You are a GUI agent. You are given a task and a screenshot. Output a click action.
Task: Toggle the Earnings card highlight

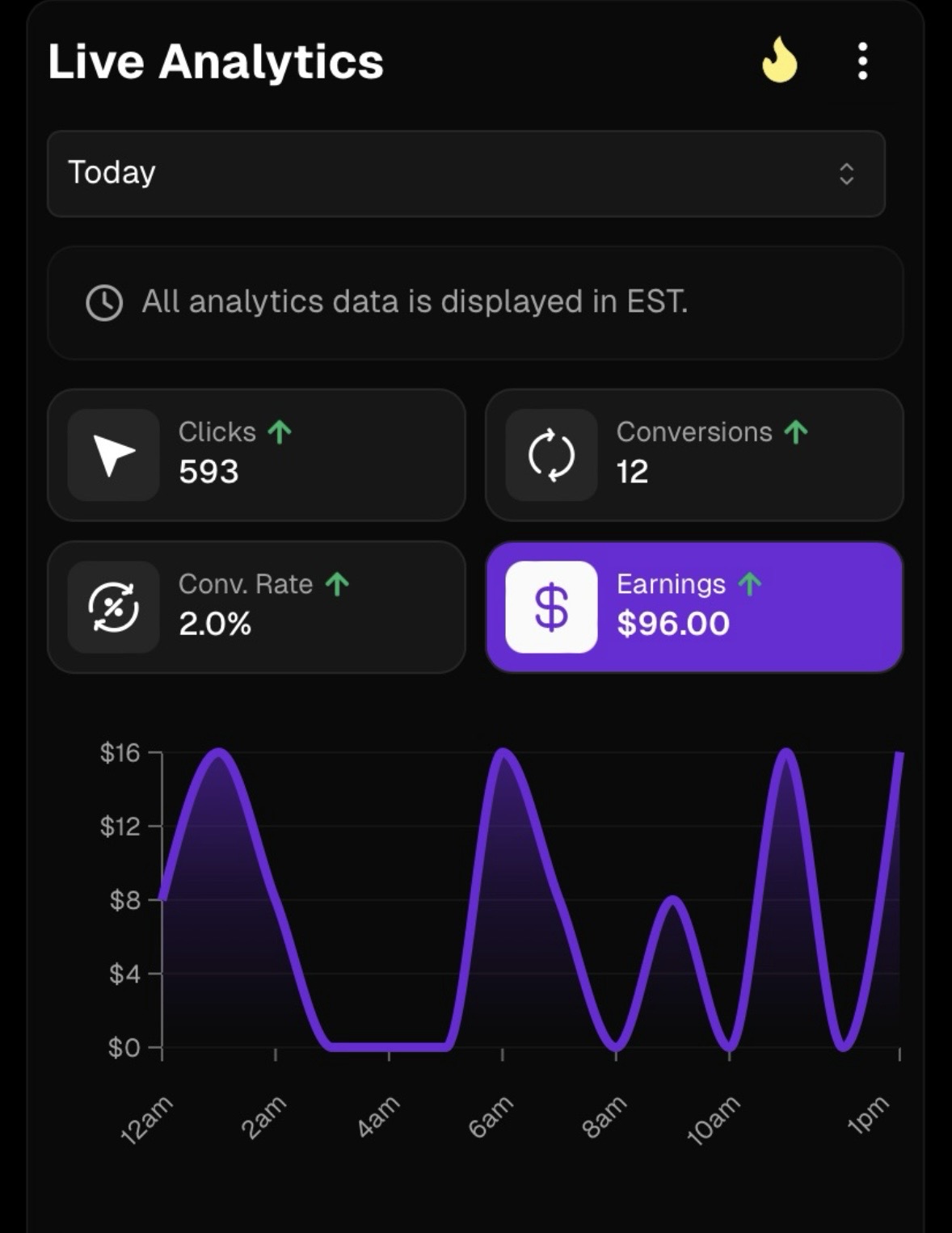click(x=693, y=606)
